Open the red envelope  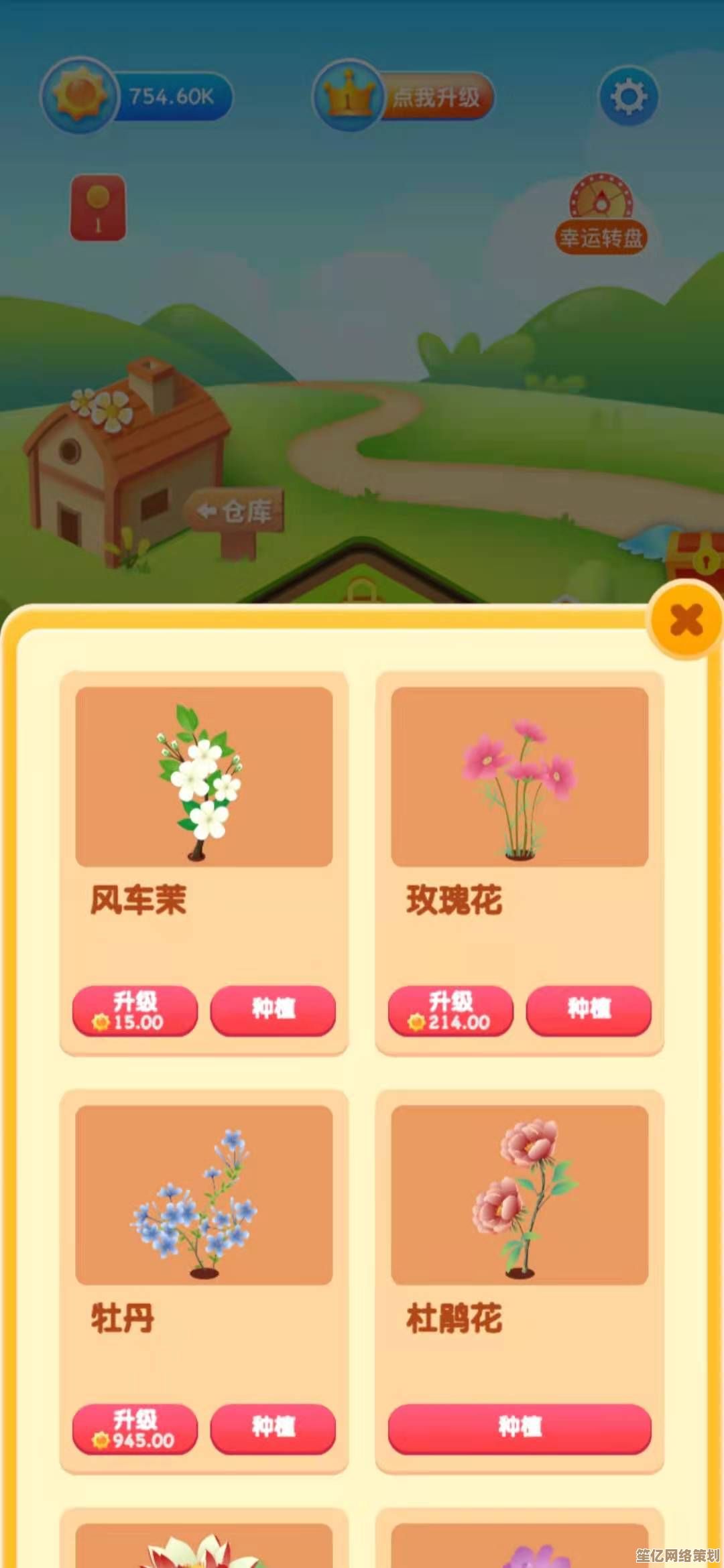click(99, 207)
